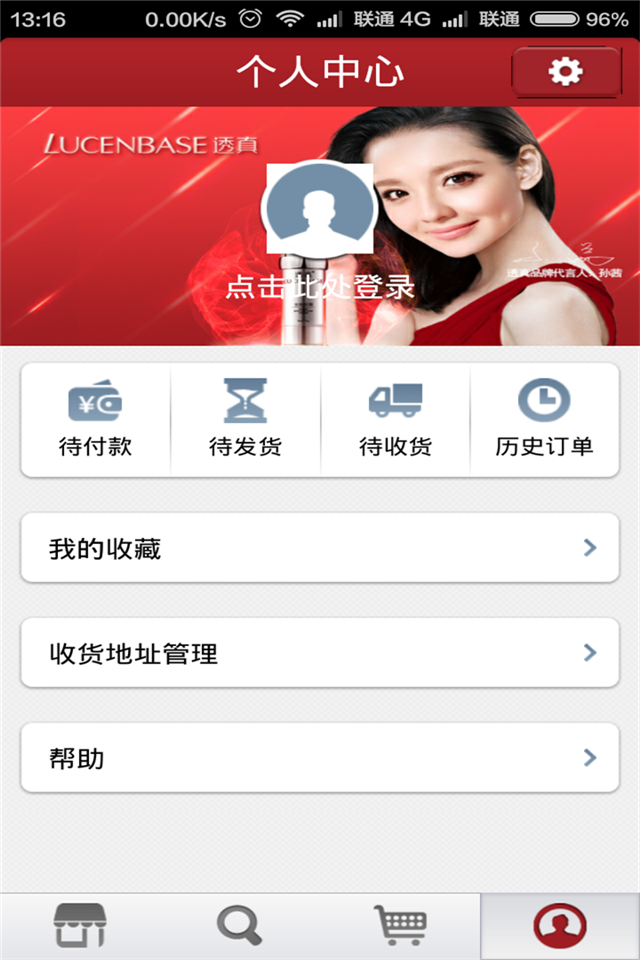Open the 帮助 help row
Screen dimensions: 640x960
click(320, 758)
